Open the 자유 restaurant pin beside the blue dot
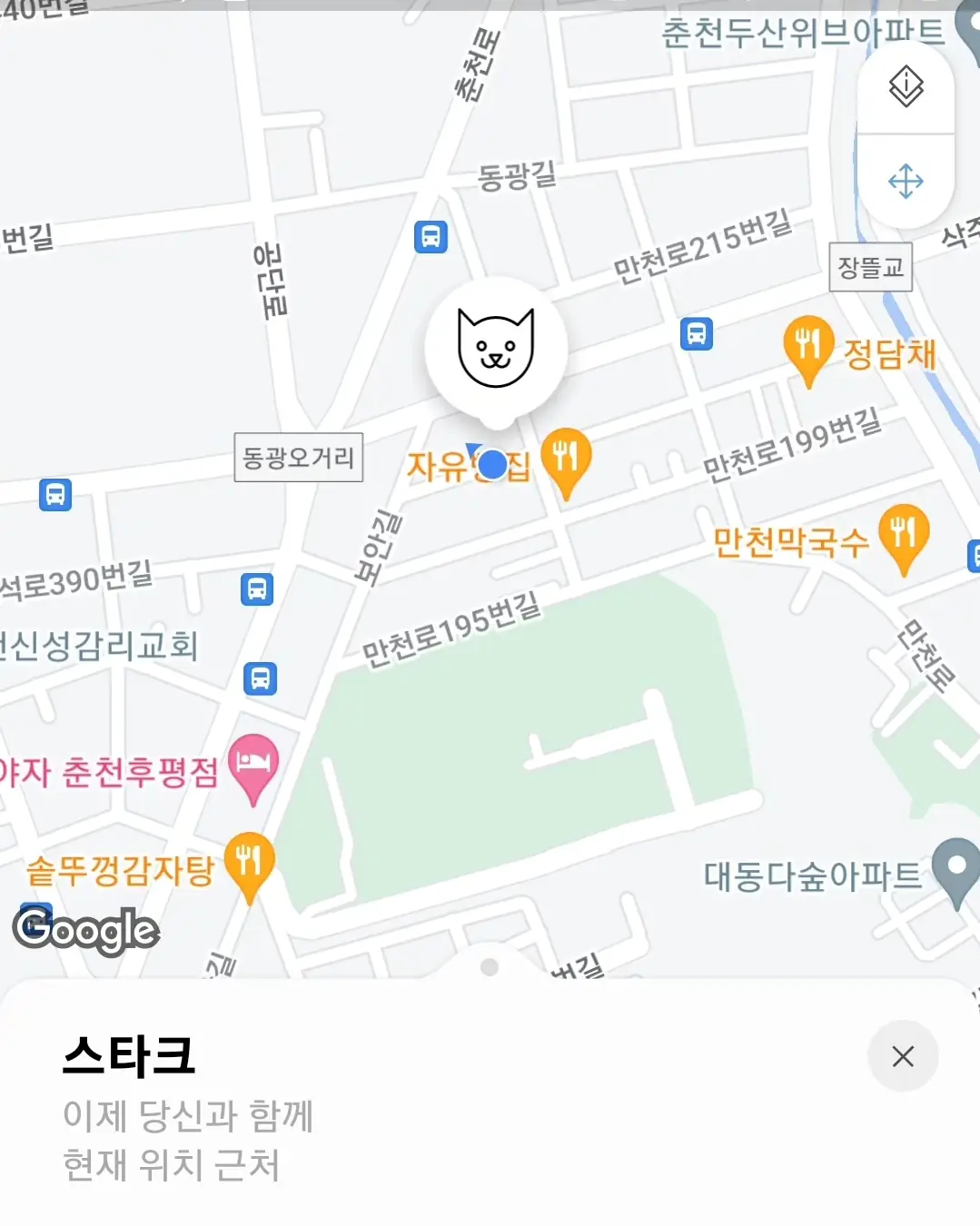980x1226 pixels. tap(566, 459)
